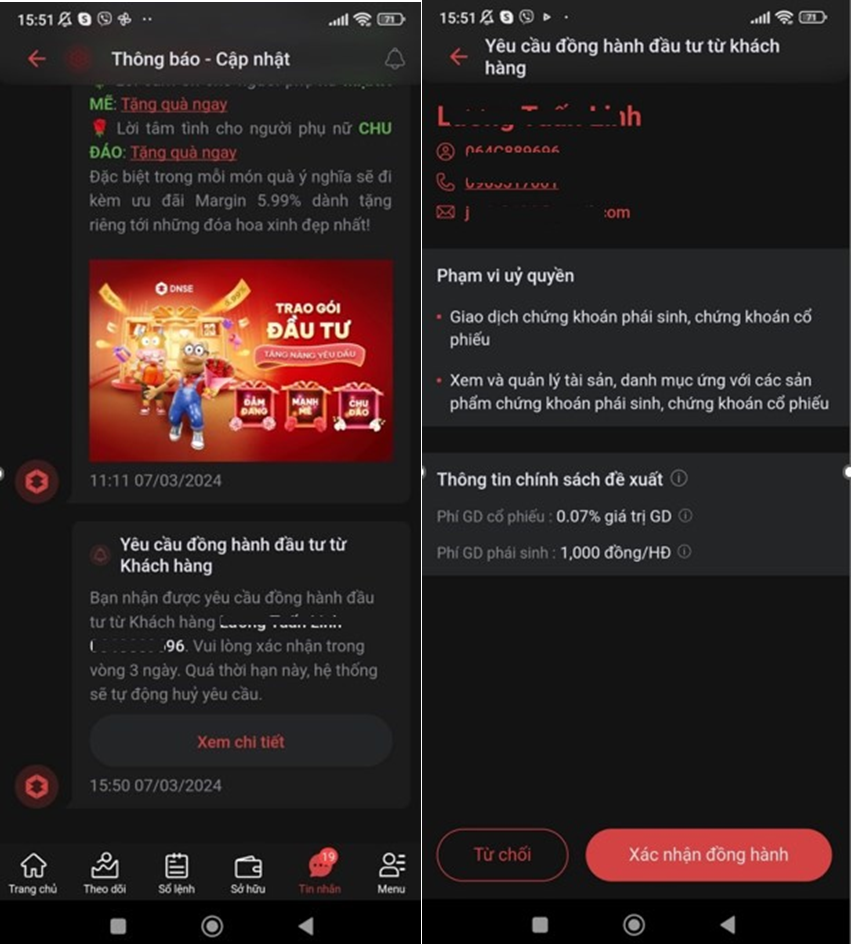The height and width of the screenshot is (944, 851).
Task: Show info for Phí GD cổ phiếu
Action: 685,516
